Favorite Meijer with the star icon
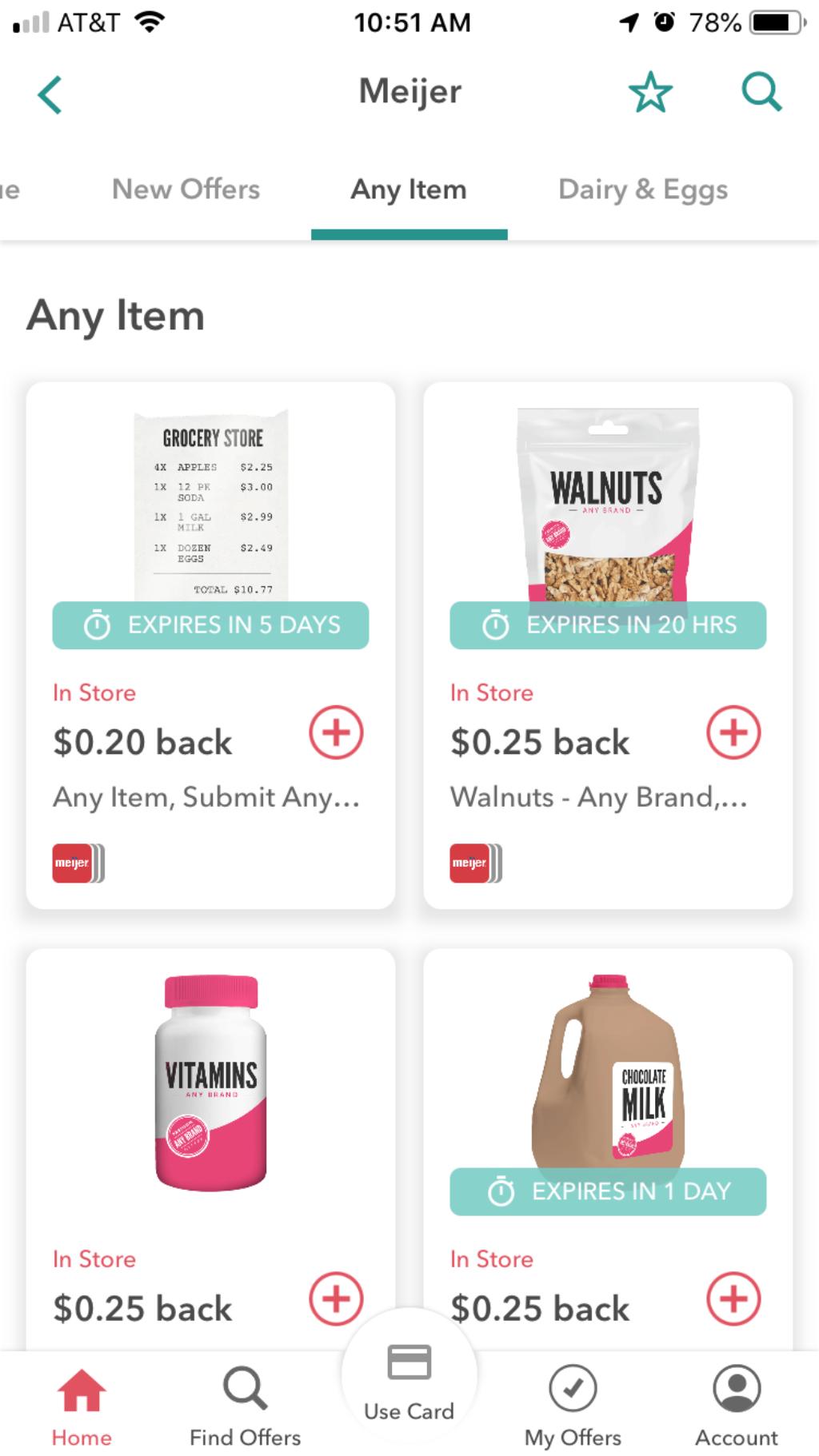 [x=650, y=93]
